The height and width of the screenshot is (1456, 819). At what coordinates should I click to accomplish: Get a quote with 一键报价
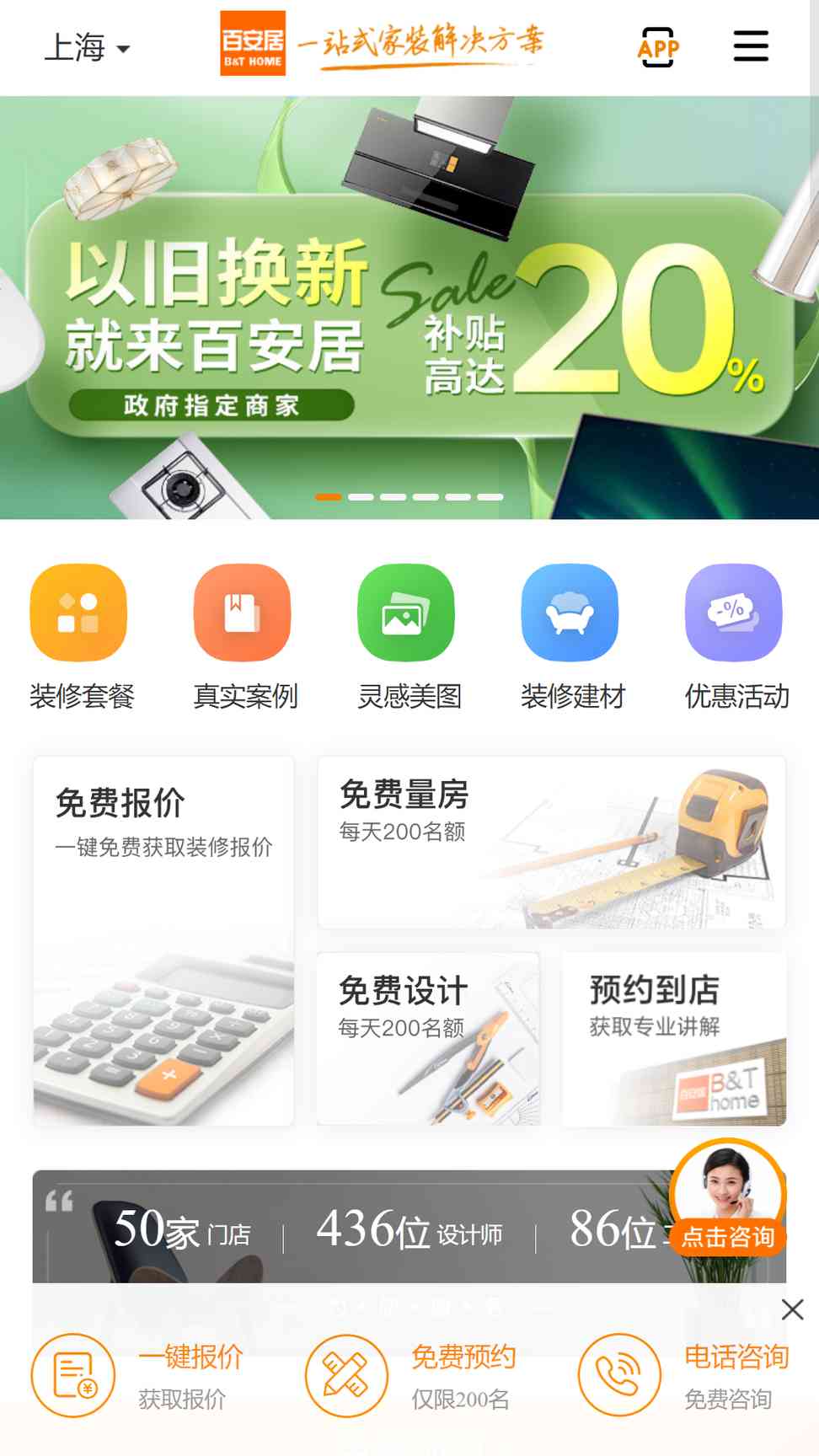[x=139, y=1375]
